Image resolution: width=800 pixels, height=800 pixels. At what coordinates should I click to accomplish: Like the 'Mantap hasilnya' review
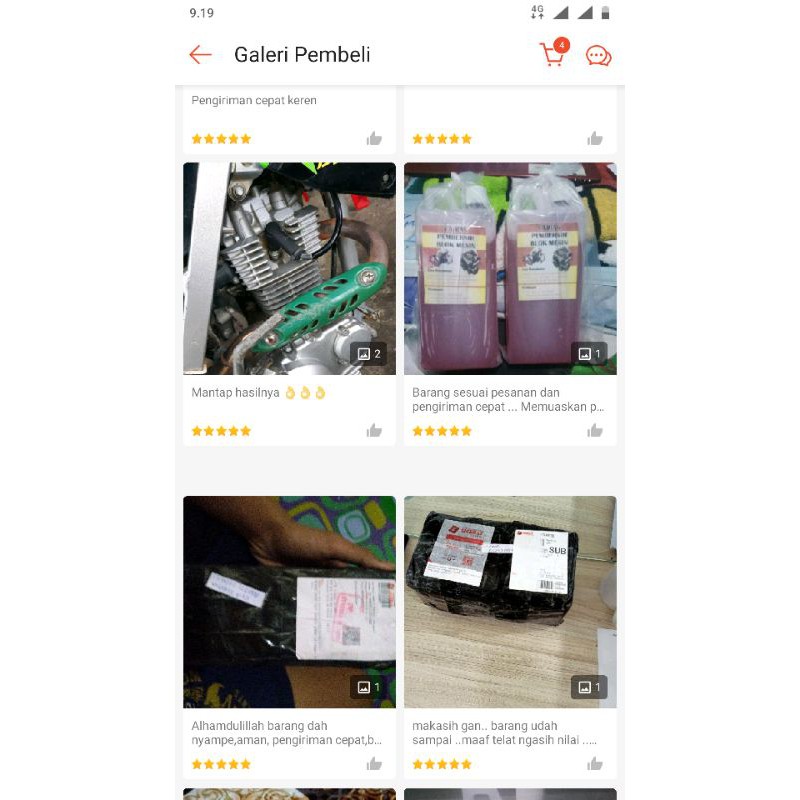374,431
